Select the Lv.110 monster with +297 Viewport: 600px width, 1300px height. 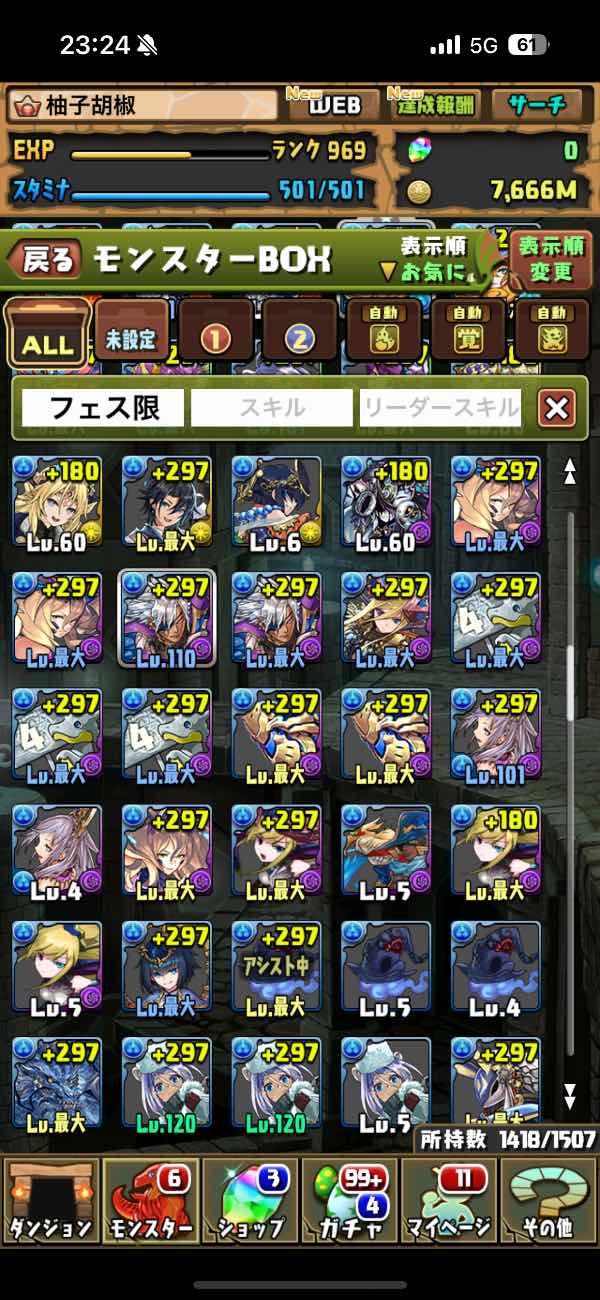166,618
